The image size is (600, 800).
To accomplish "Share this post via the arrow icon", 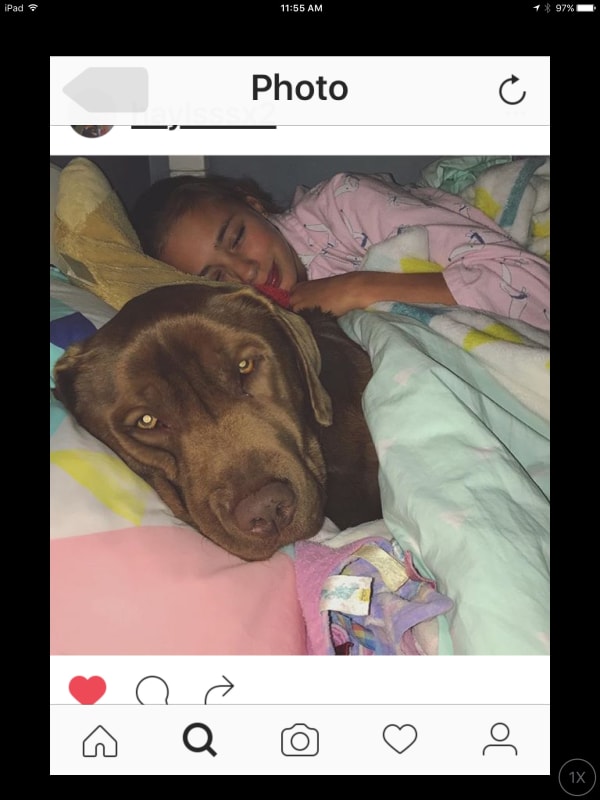I will pos(219,690).
